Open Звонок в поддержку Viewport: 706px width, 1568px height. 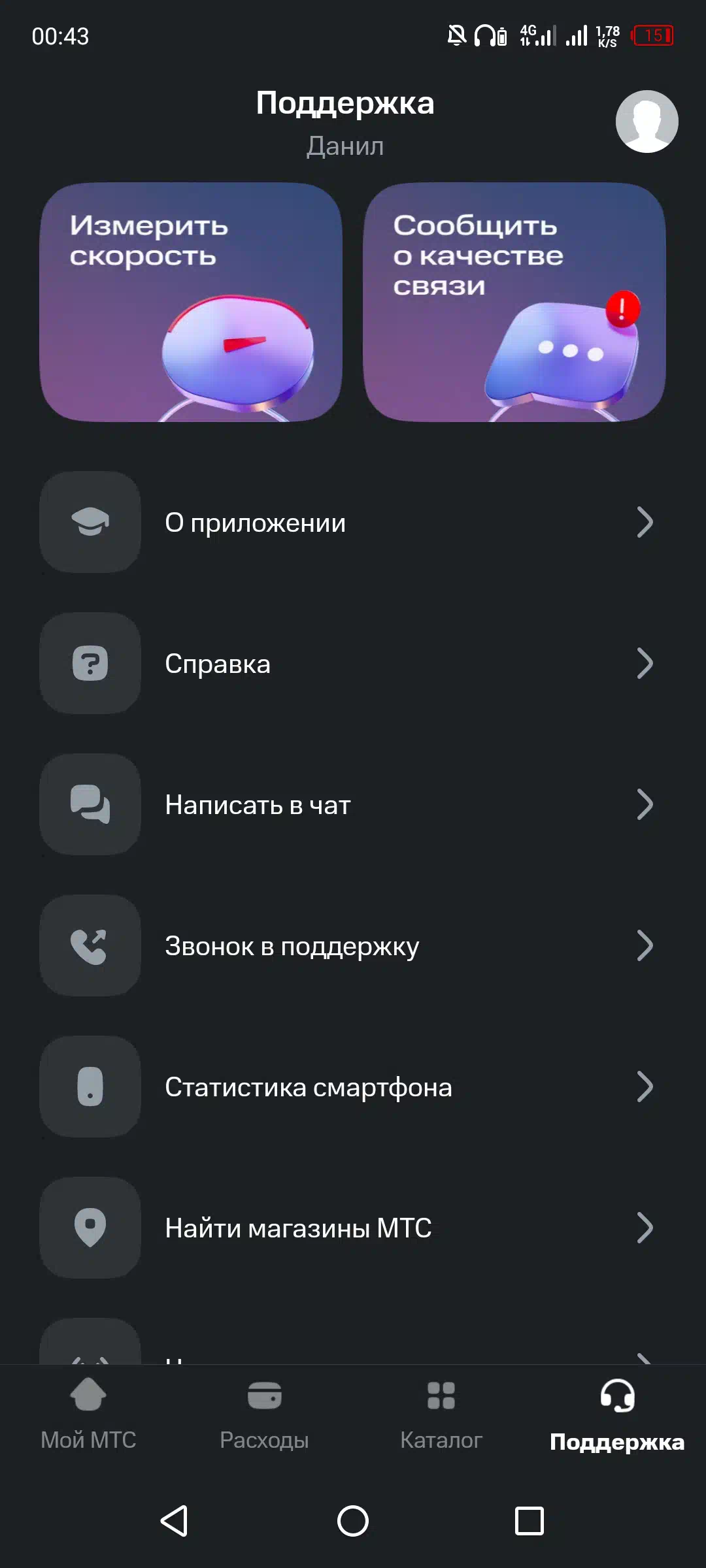point(353,946)
